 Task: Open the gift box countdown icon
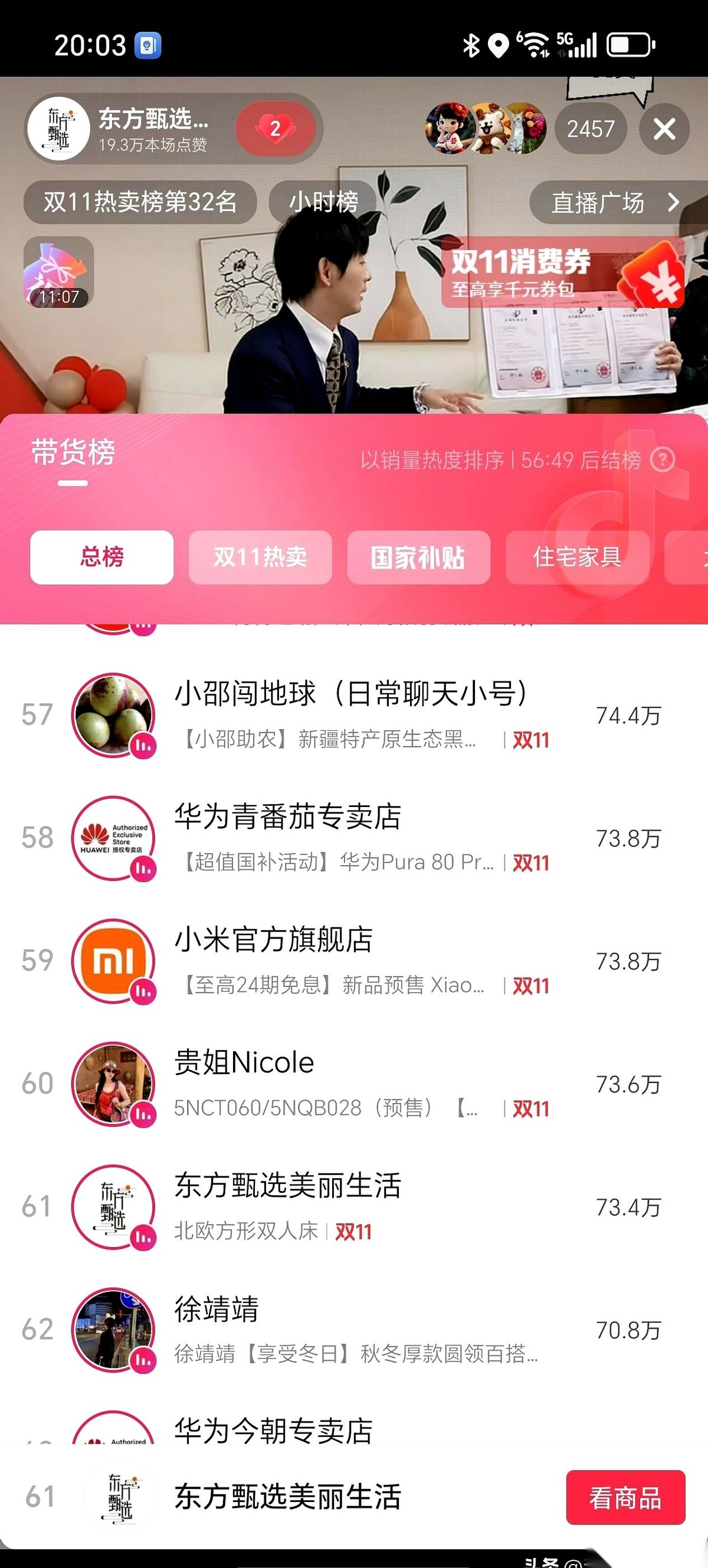tap(58, 271)
